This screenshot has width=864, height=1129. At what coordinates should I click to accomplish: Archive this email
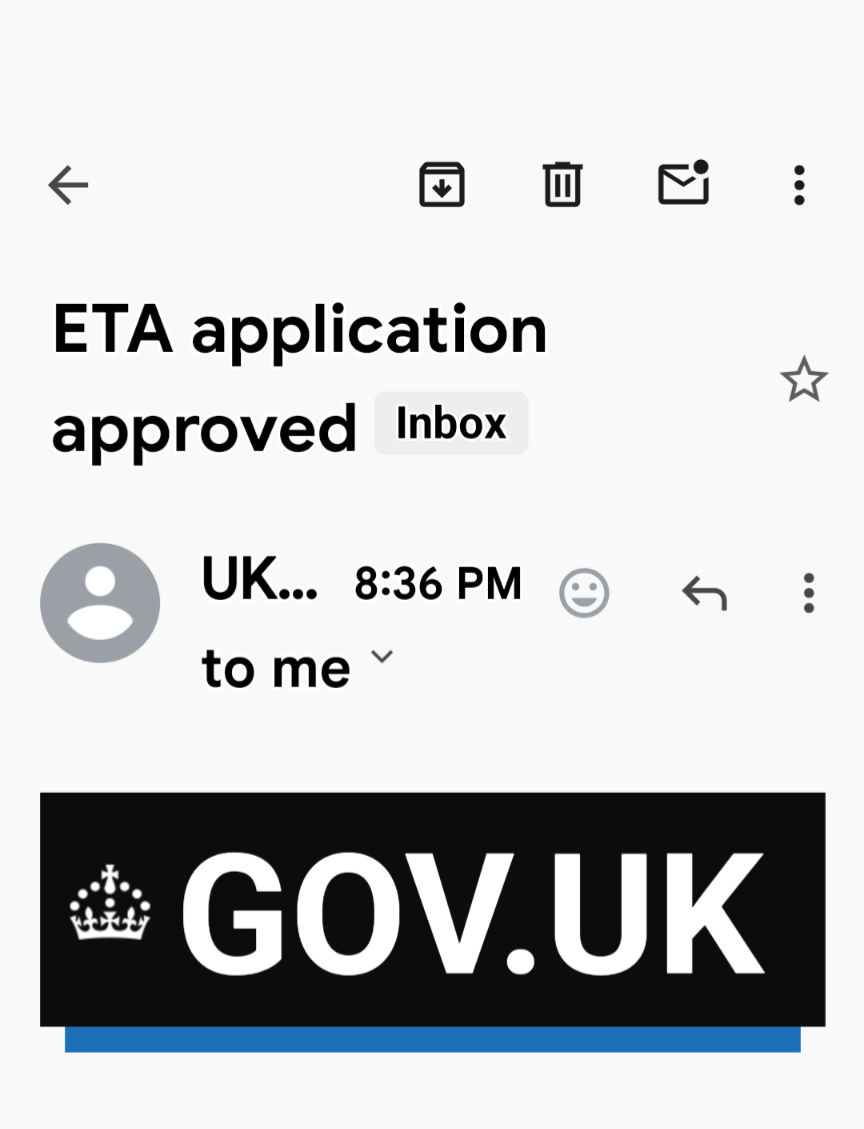441,185
